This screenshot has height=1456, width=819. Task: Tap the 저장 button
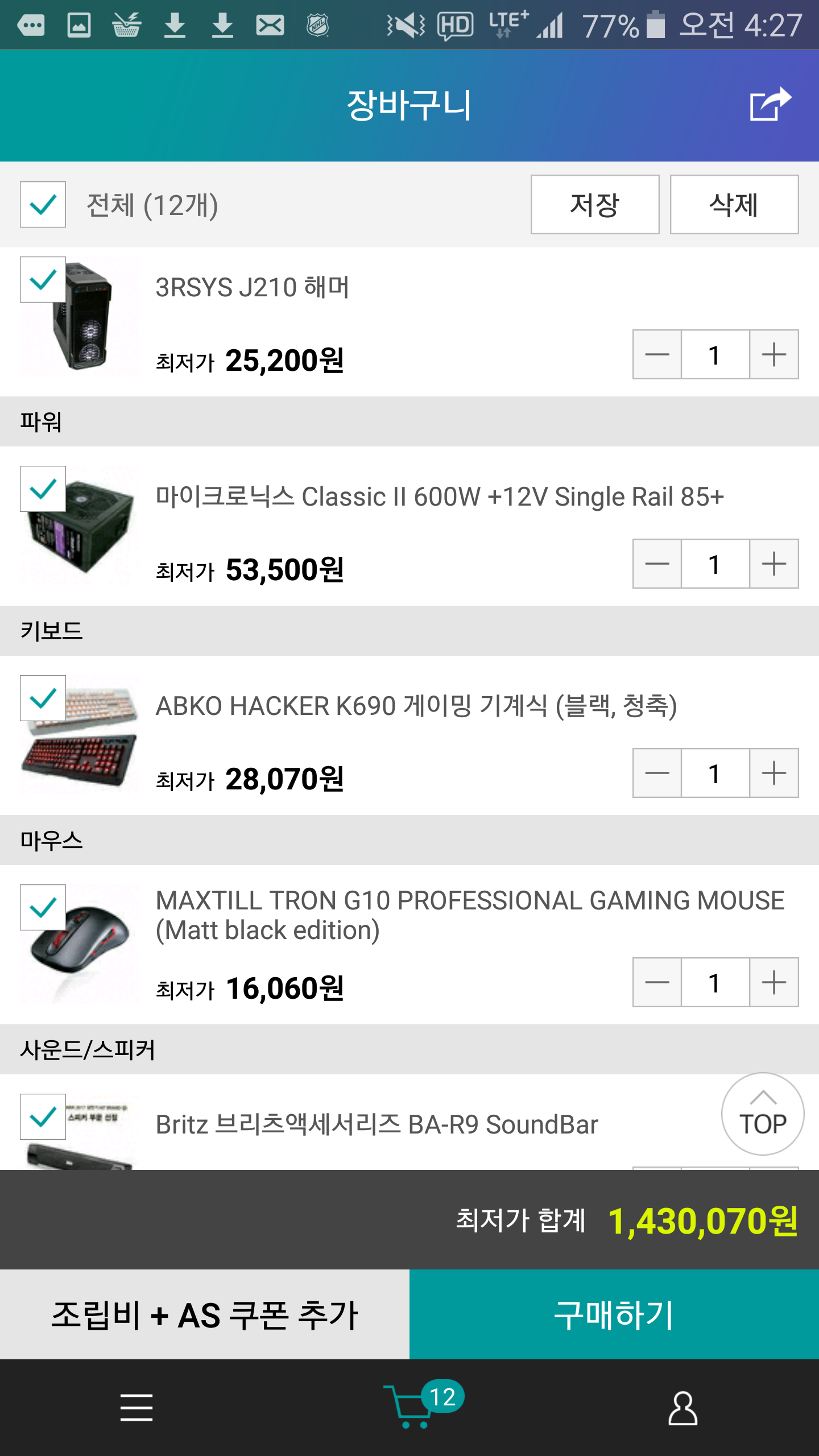(x=594, y=205)
